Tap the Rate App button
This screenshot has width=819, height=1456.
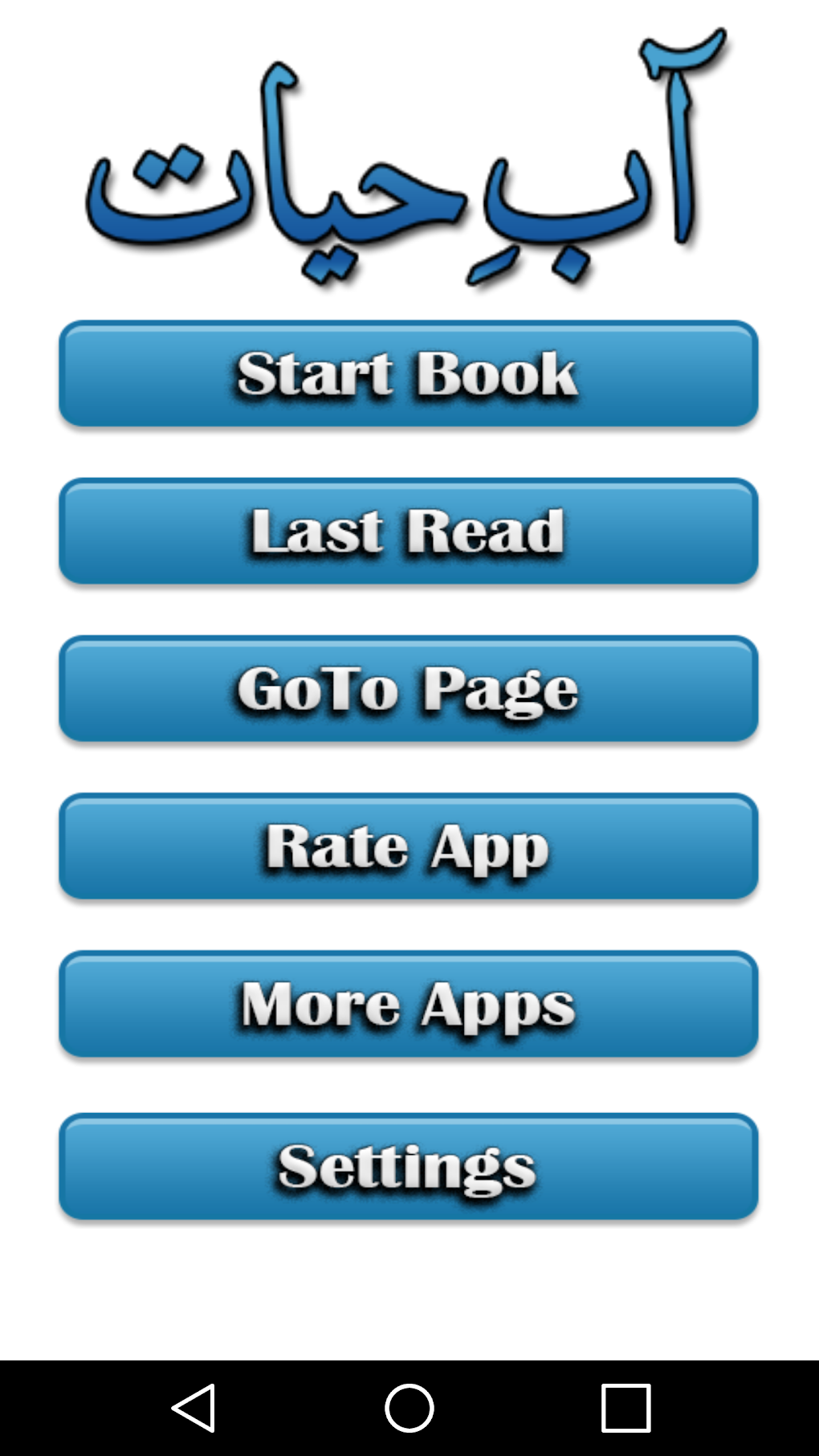coord(408,846)
